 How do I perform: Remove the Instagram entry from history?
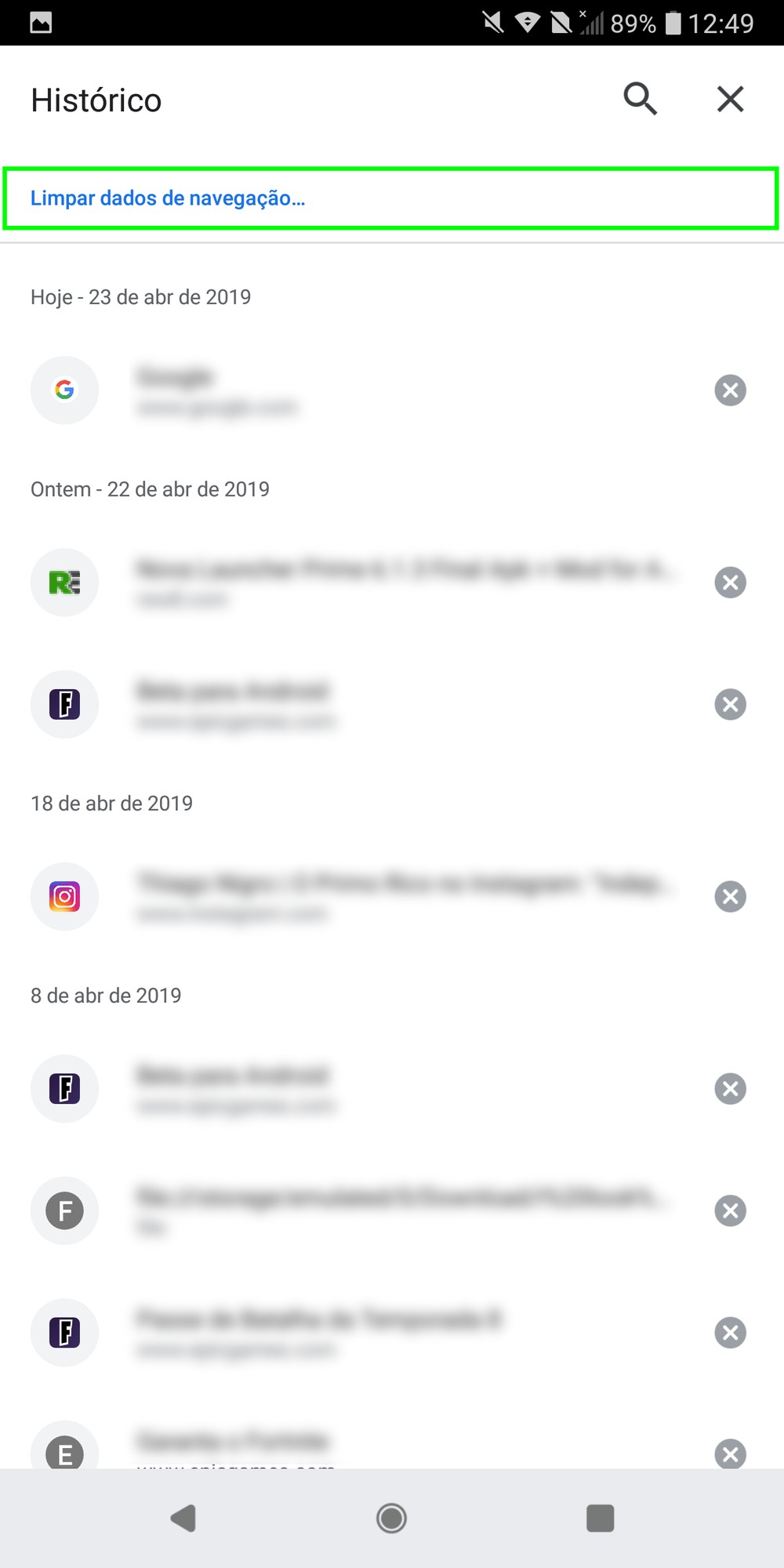[730, 896]
